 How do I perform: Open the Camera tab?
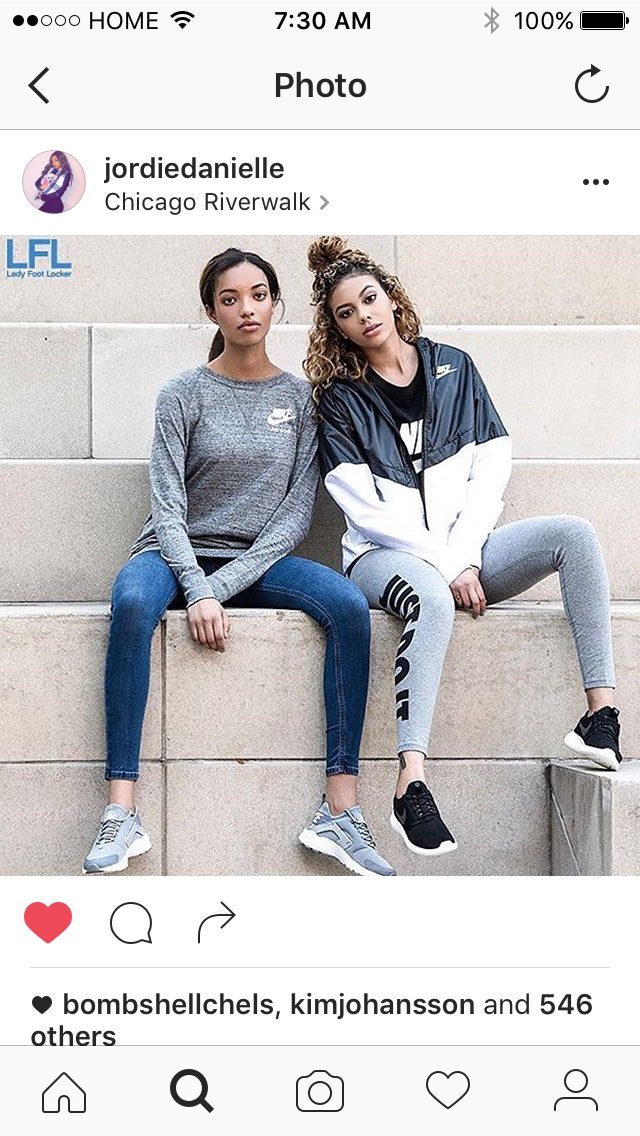click(x=320, y=1092)
